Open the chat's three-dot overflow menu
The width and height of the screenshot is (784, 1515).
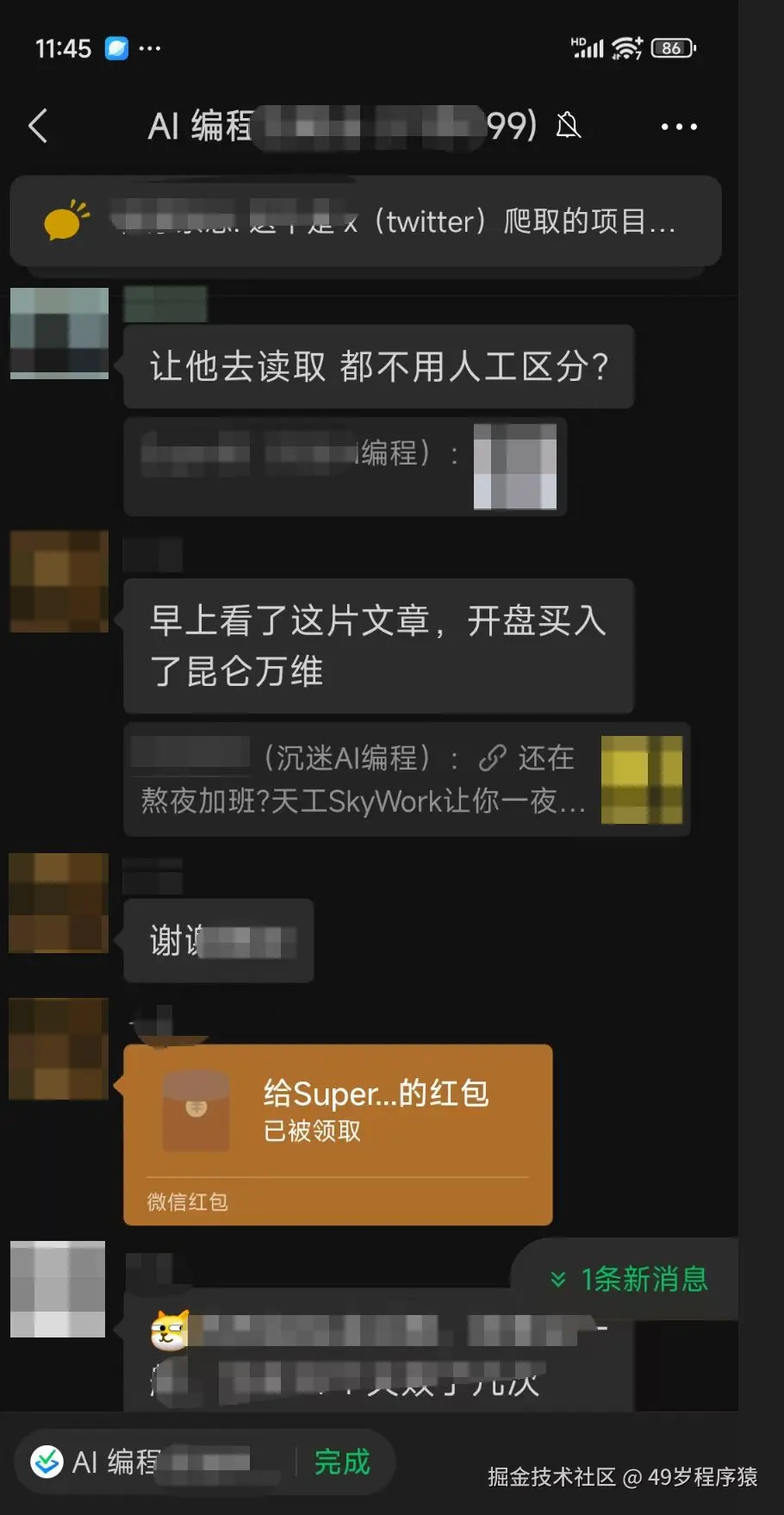[x=678, y=127]
